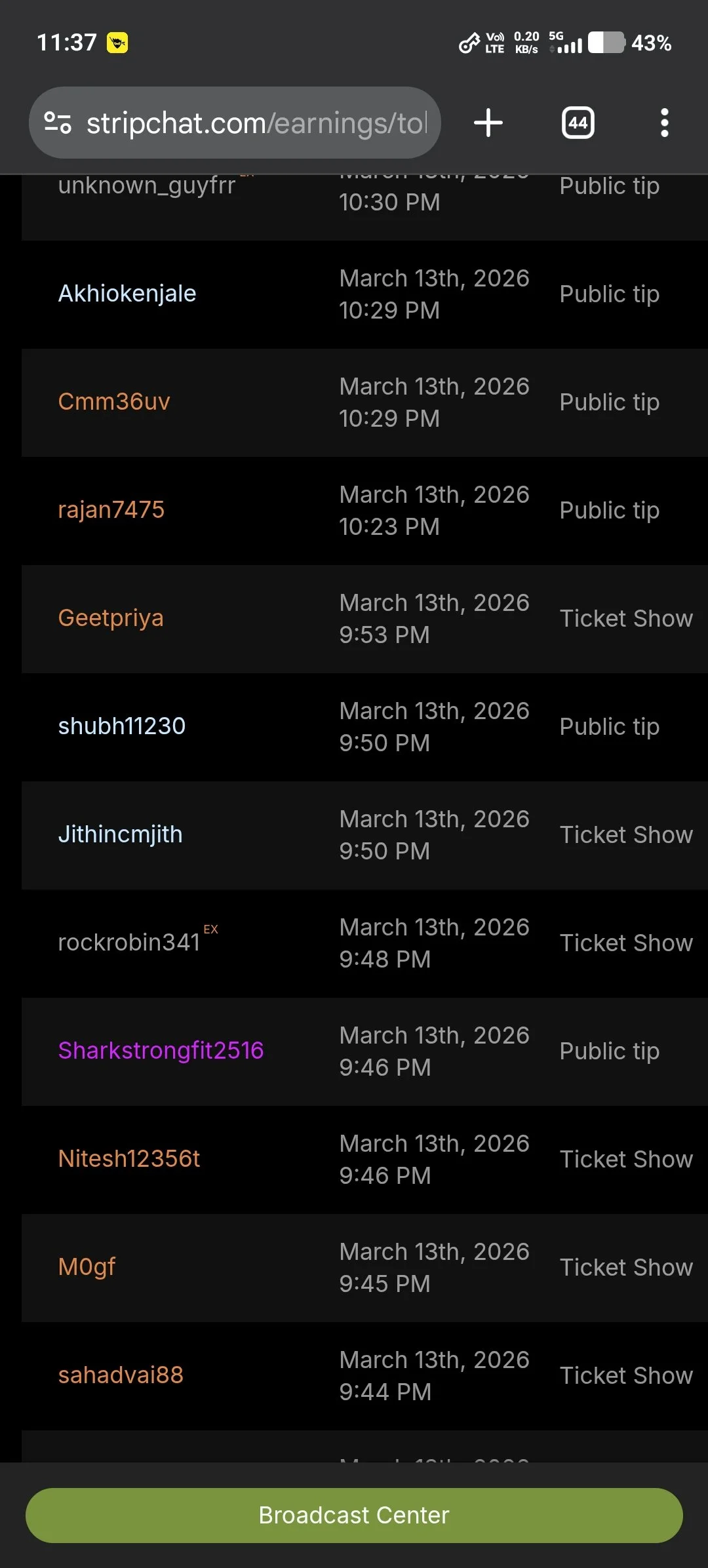Show the open tabs switcher
This screenshot has width=708, height=1568.
(x=578, y=123)
